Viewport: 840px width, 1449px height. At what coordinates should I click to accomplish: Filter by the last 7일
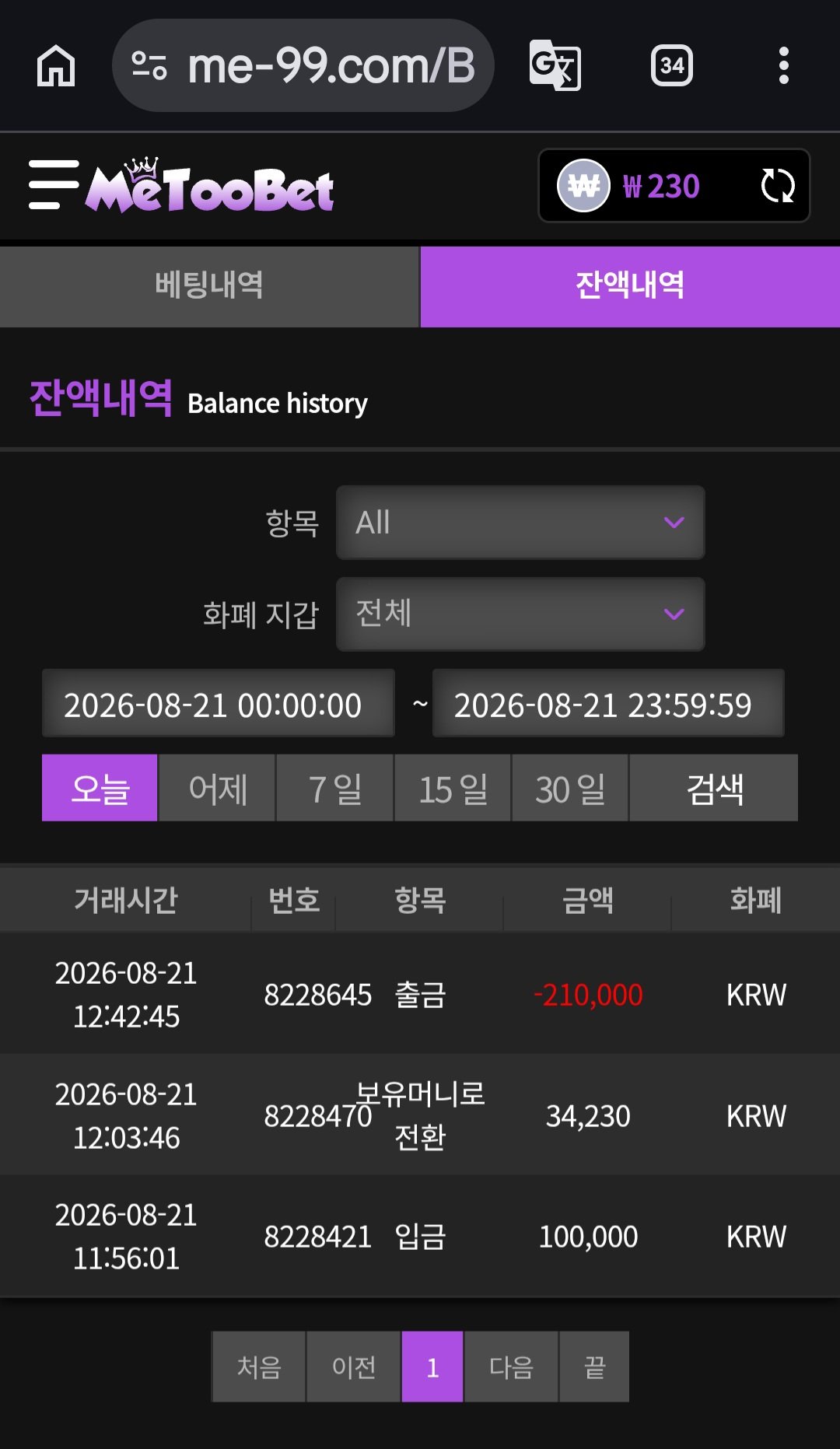tap(334, 788)
